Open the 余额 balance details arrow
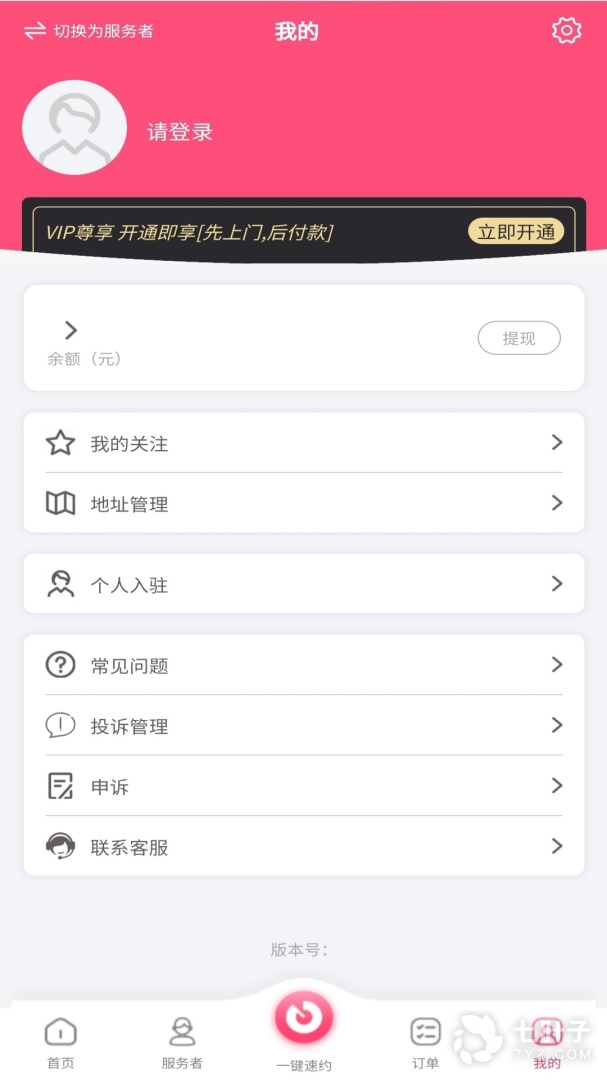 pos(71,330)
